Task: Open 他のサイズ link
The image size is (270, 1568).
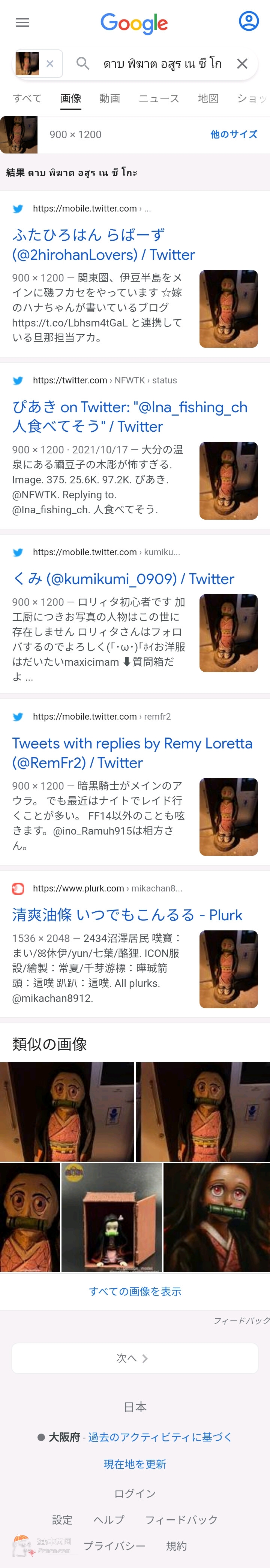Action: pos(233,134)
